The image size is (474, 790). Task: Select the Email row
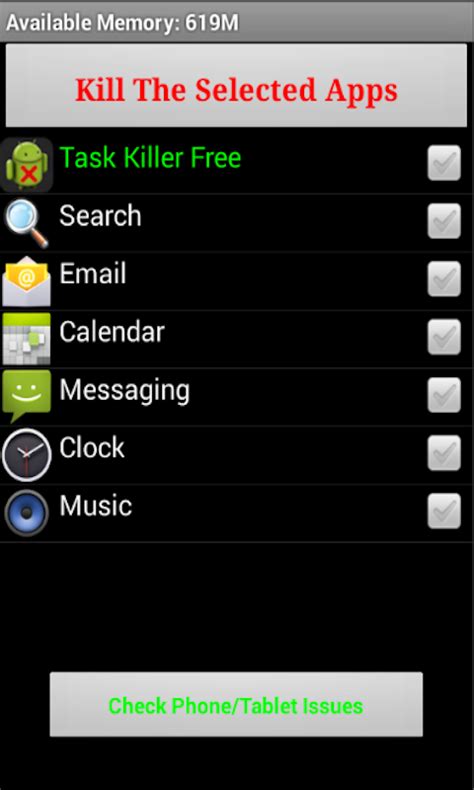(237, 281)
